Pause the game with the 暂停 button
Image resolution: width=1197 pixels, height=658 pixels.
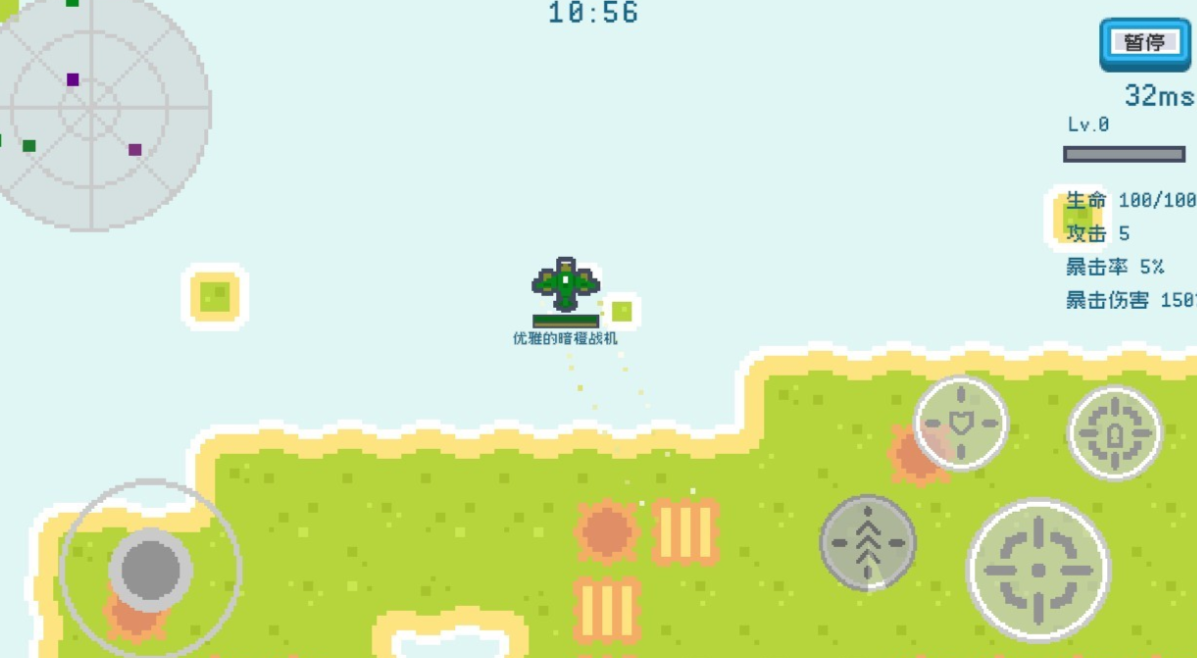coord(1144,43)
